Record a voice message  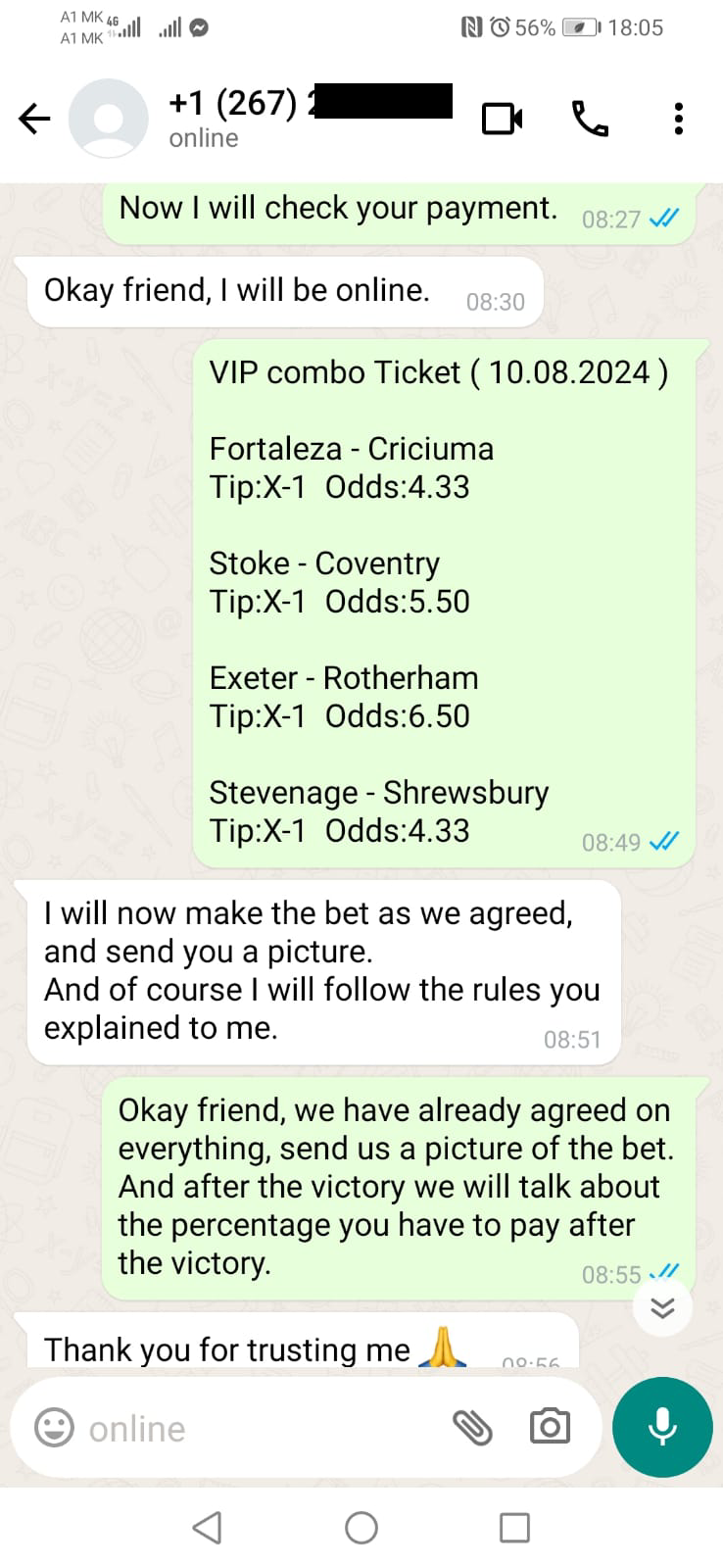[x=662, y=1427]
